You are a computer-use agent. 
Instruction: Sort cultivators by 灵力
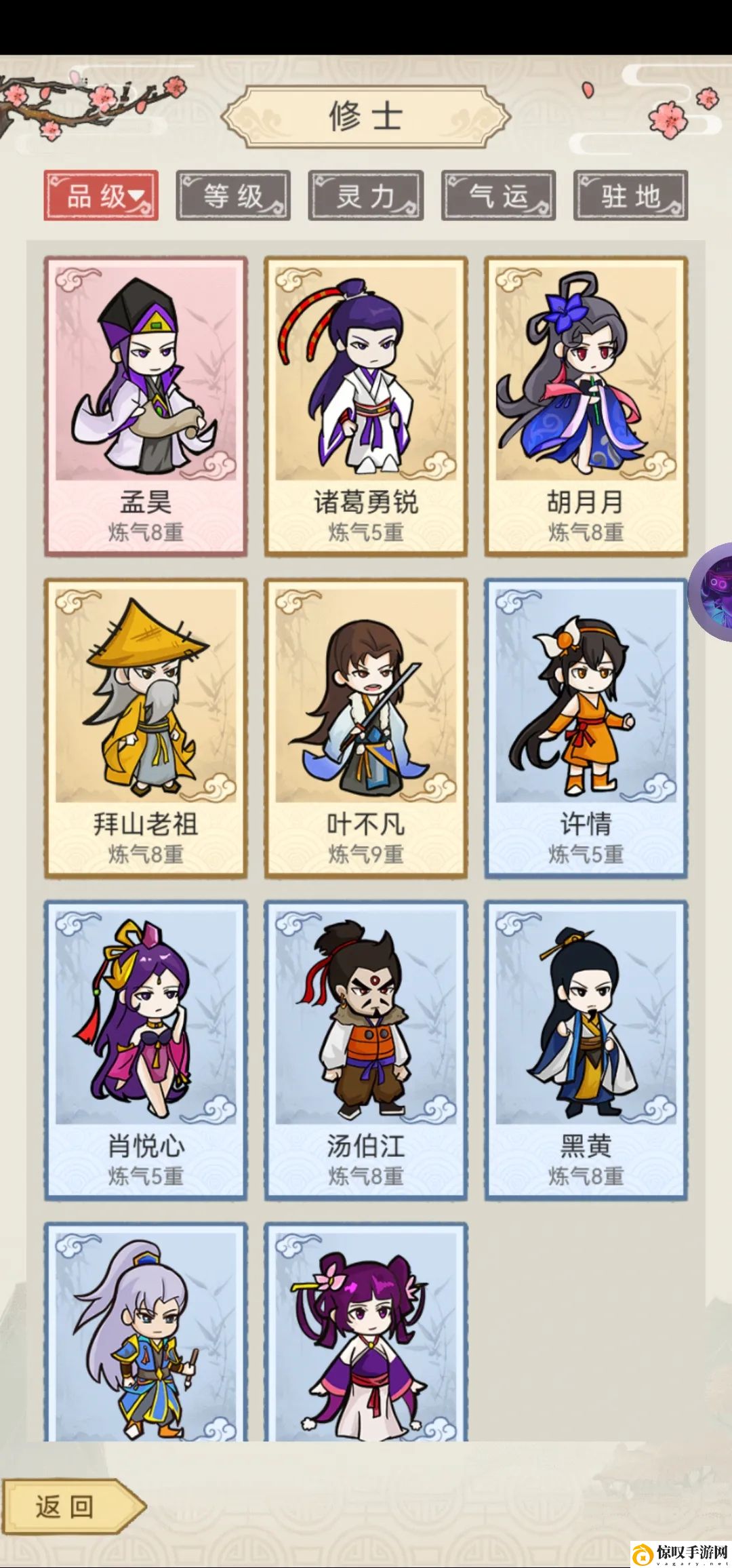(x=366, y=196)
